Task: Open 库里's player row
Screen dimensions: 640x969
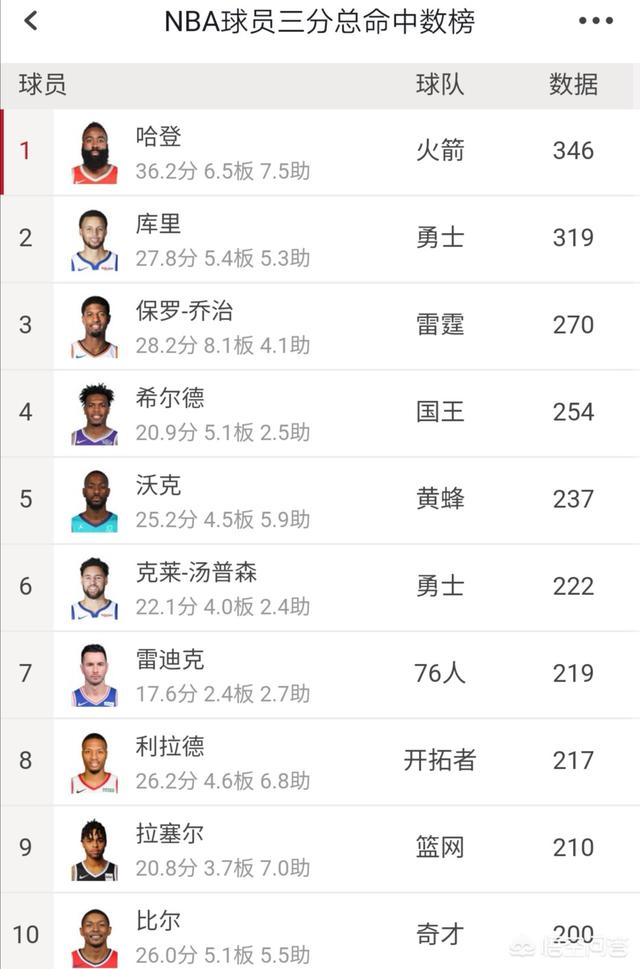Action: pyautogui.click(x=320, y=239)
